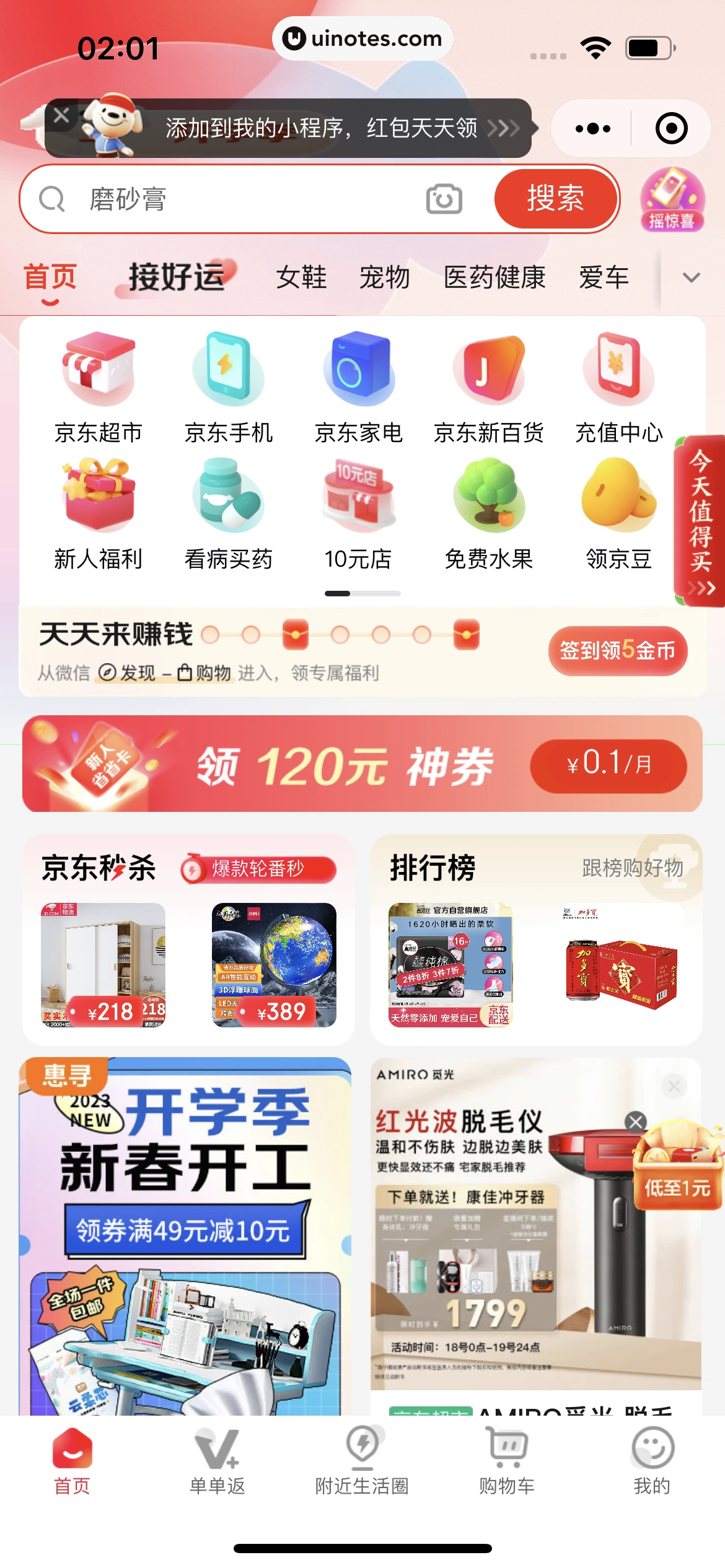
Task: Claim the 领120元神券 banner
Action: [362, 764]
